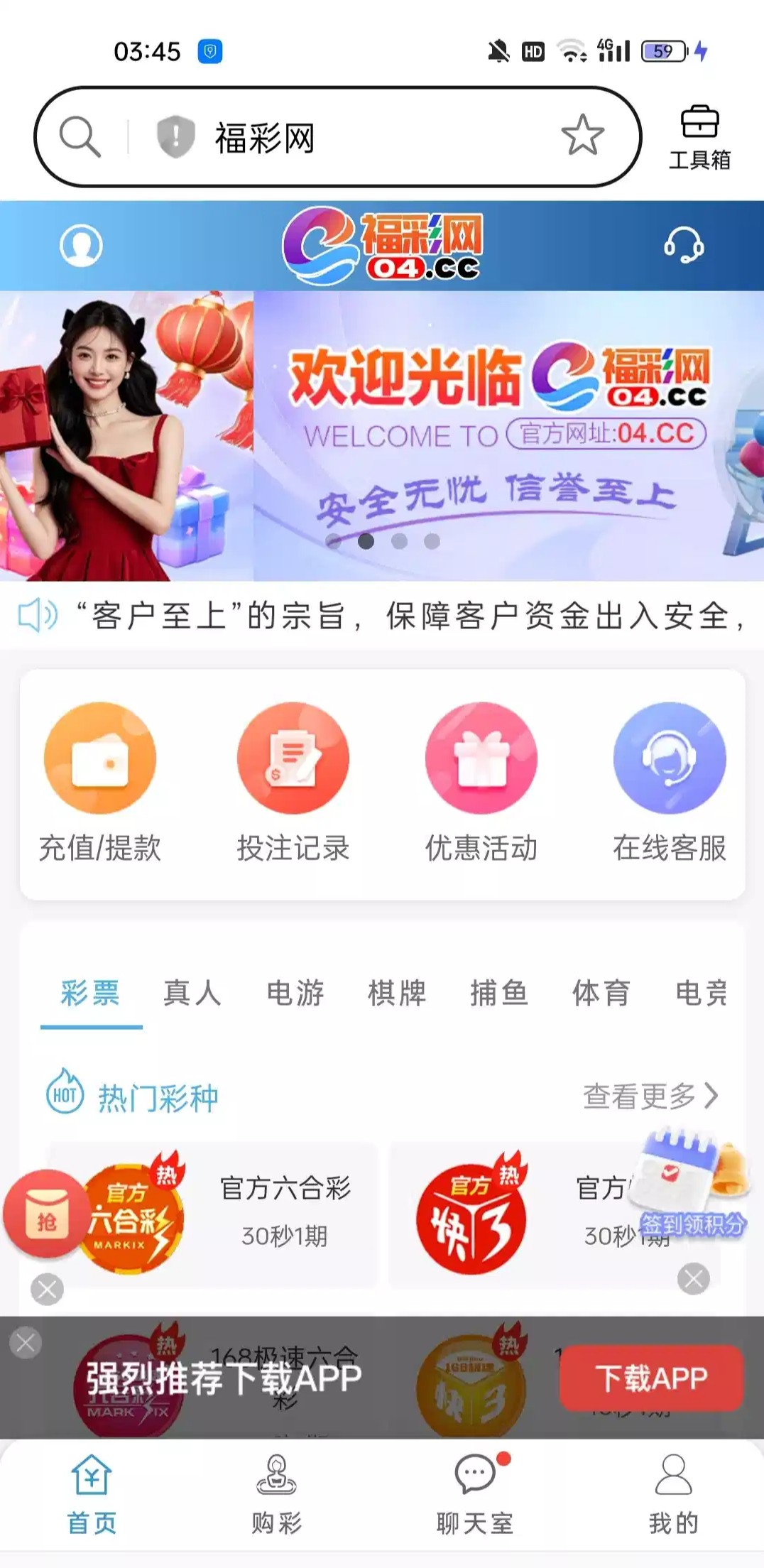Select the 捕鱼 tab
764x1568 pixels.
click(499, 993)
